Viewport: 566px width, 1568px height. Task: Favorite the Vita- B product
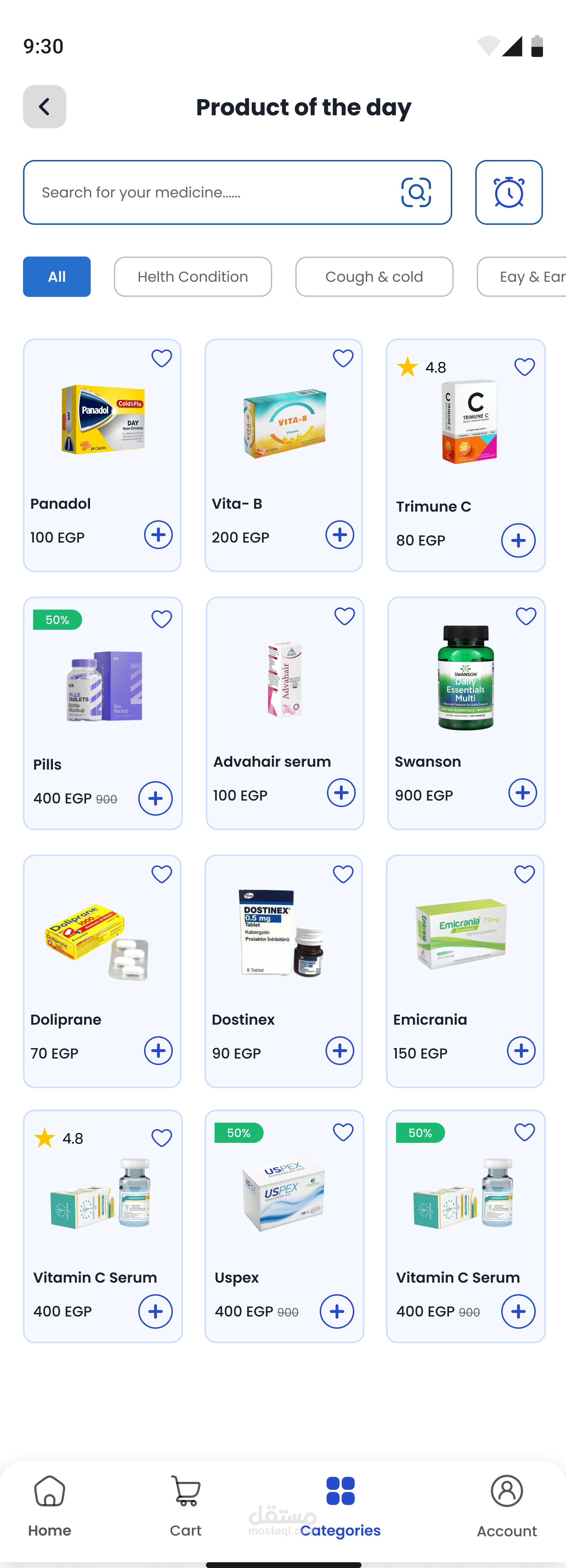coord(343,358)
